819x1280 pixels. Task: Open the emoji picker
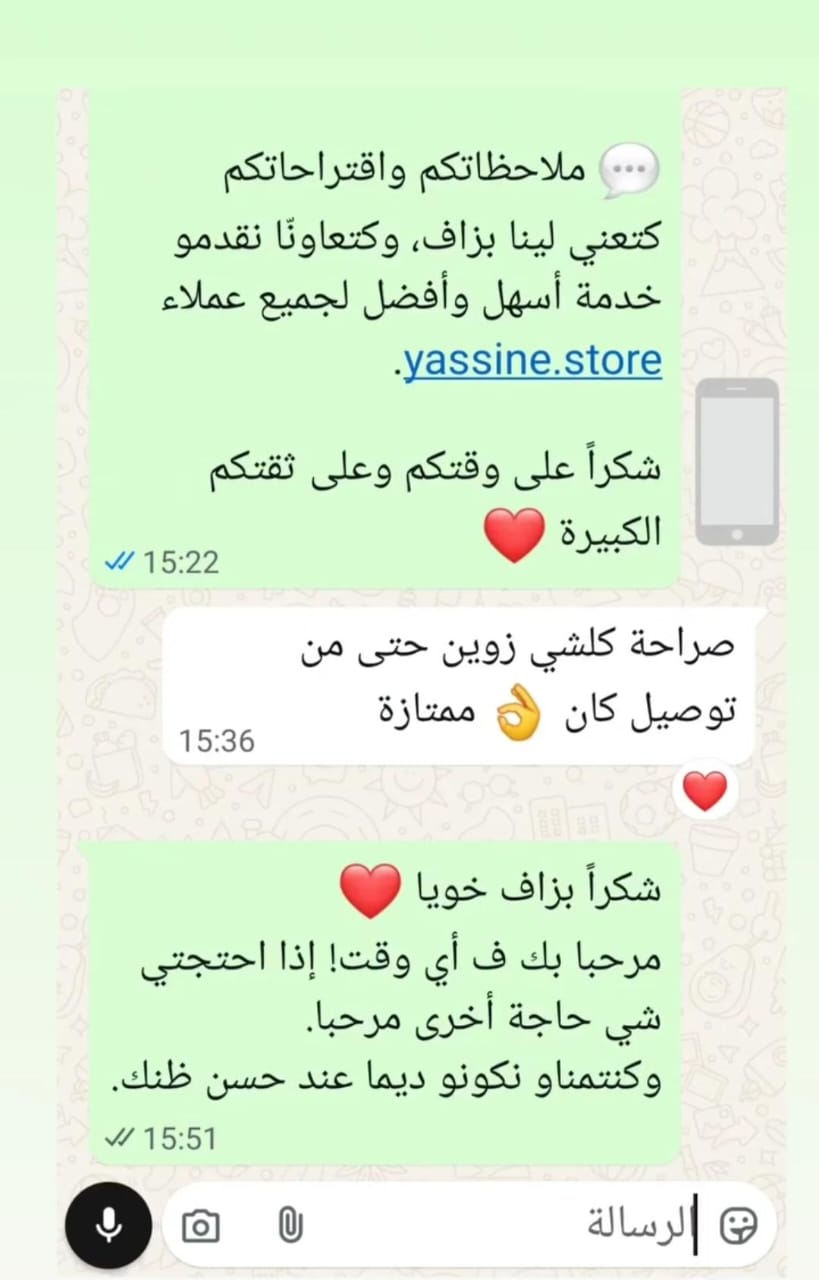pos(739,1224)
